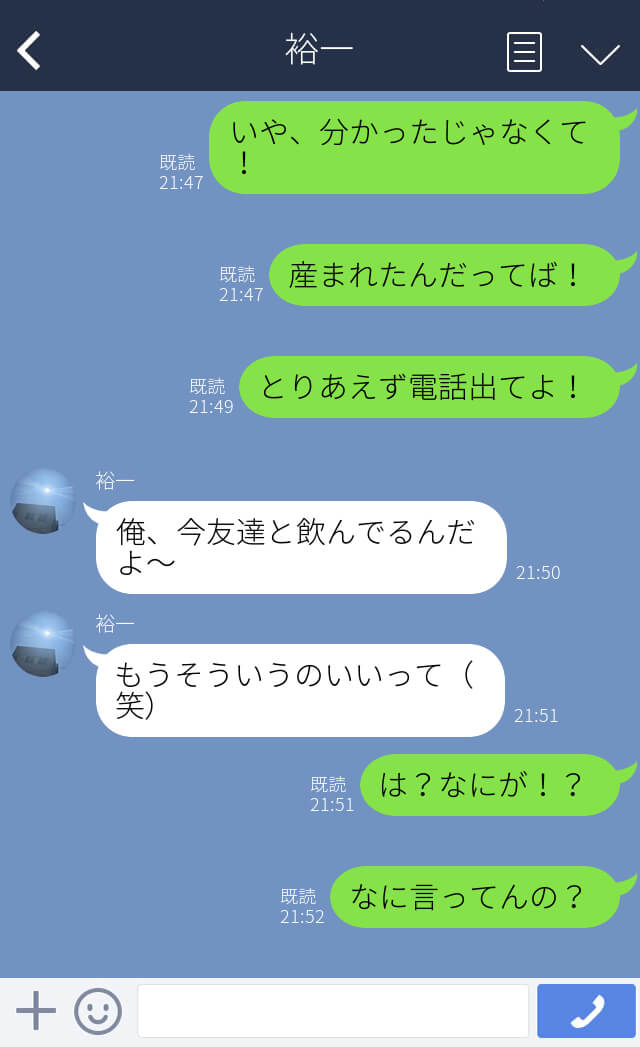640x1047 pixels.
Task: Focus the message input field
Action: [x=333, y=1011]
